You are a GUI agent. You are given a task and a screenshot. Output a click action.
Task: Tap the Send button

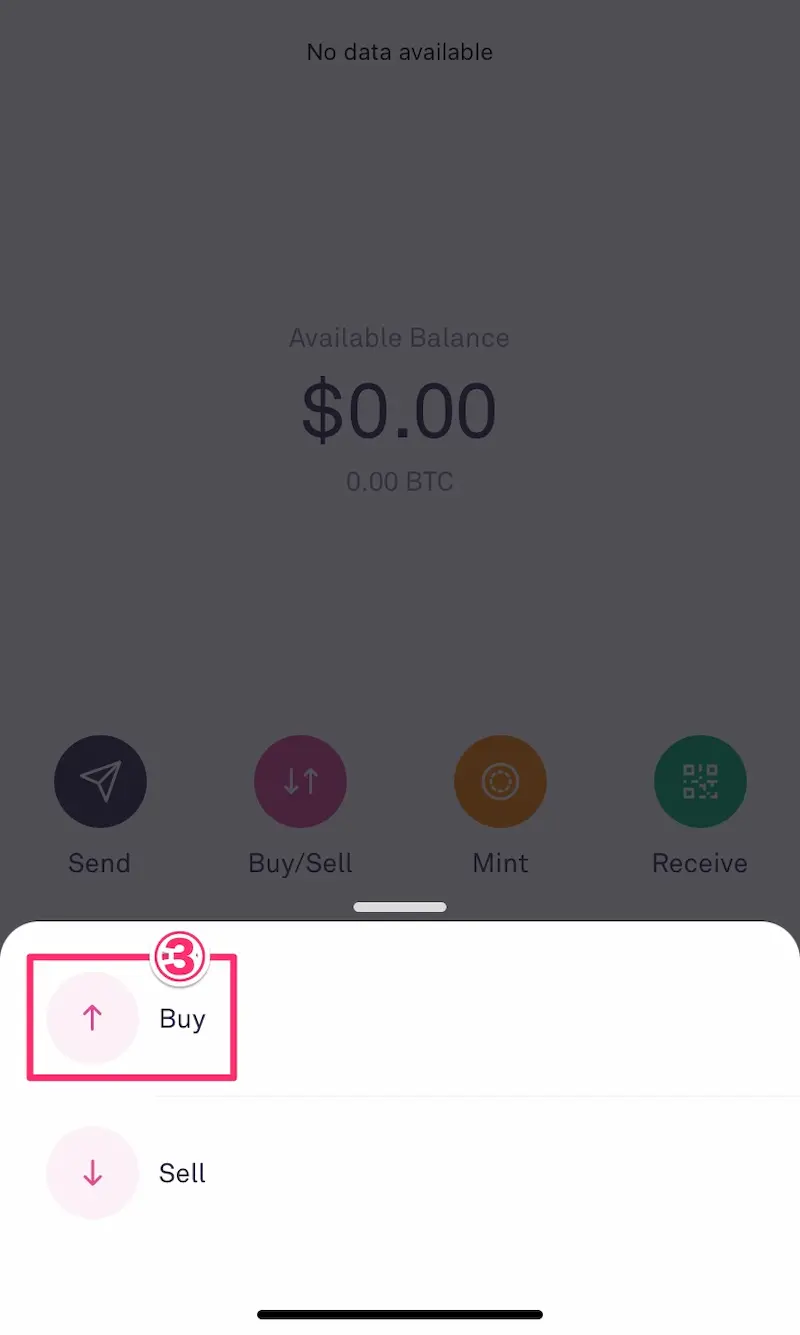(100, 782)
